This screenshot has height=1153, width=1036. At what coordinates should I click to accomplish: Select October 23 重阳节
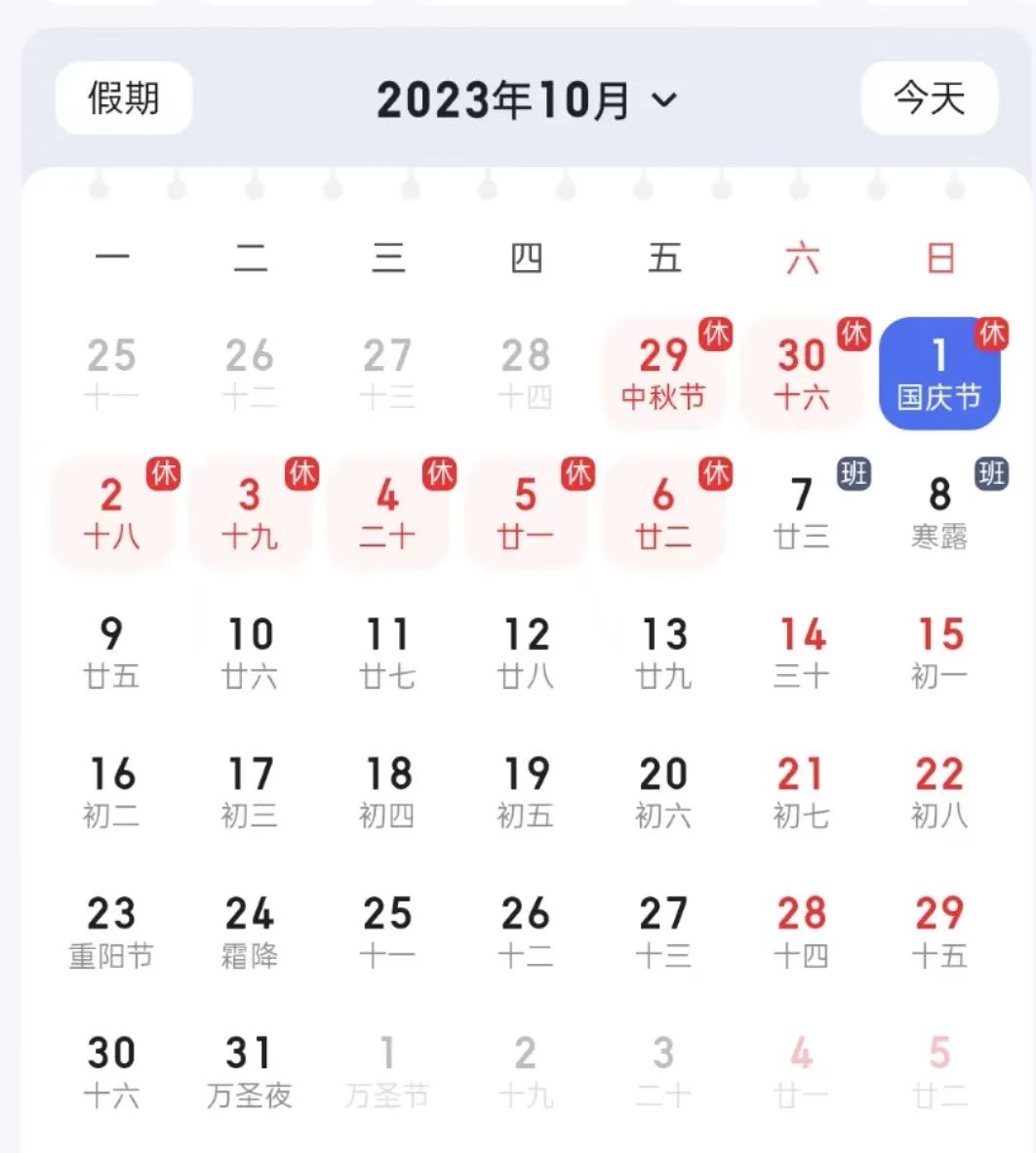tap(111, 932)
